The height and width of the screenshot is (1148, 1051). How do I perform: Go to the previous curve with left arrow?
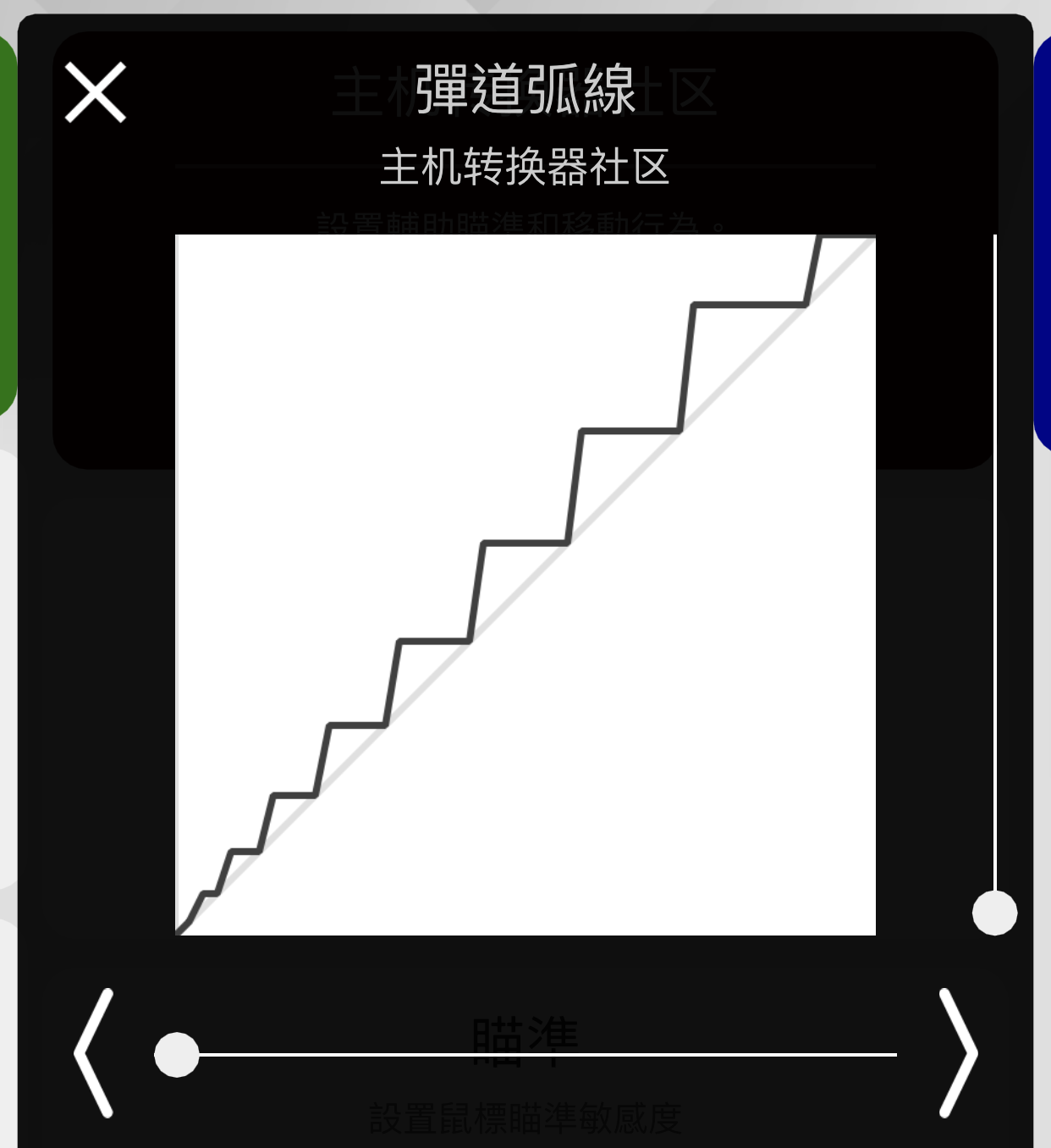tap(94, 1053)
